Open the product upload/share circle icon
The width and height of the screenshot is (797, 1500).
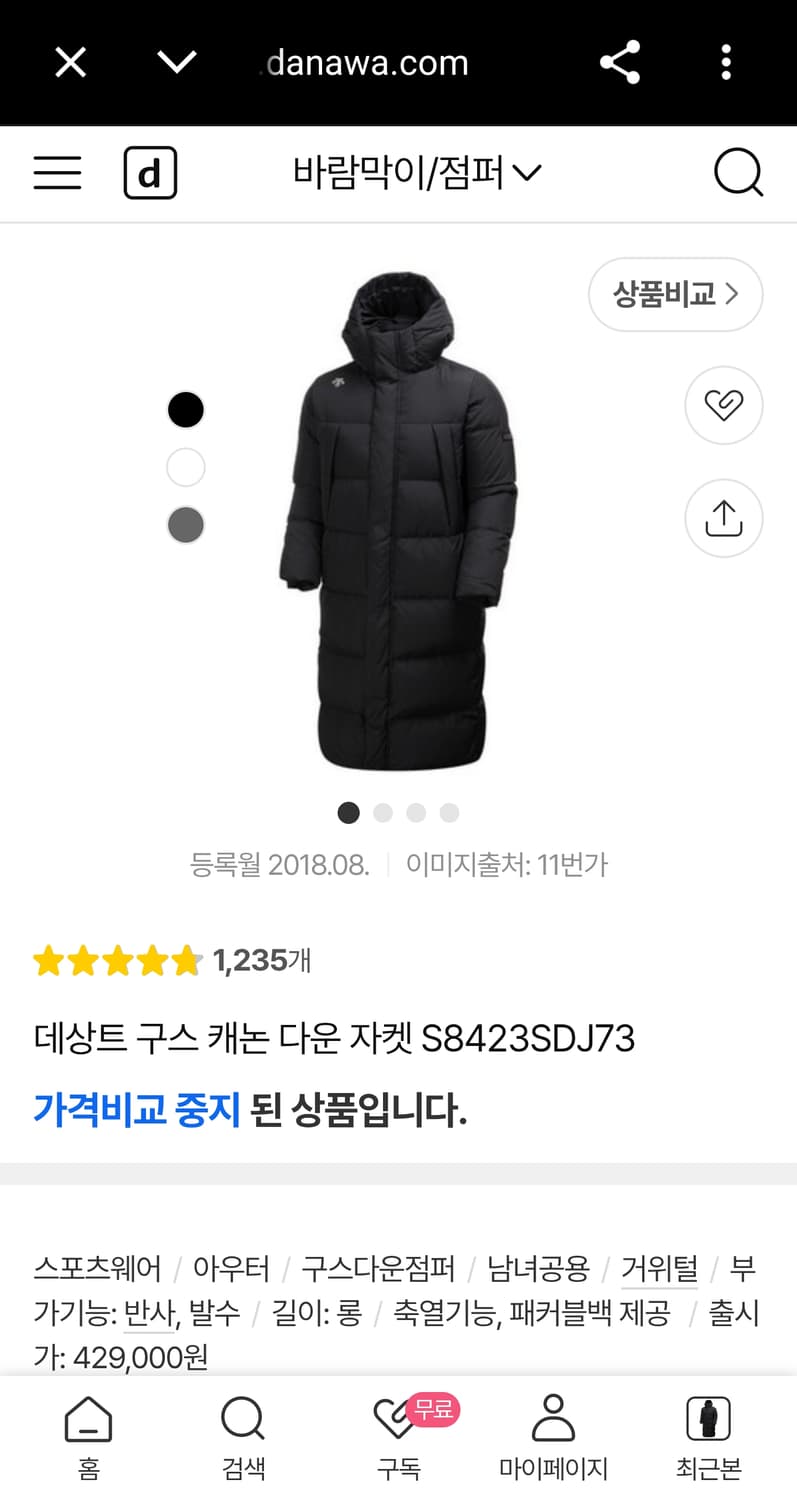pos(723,518)
